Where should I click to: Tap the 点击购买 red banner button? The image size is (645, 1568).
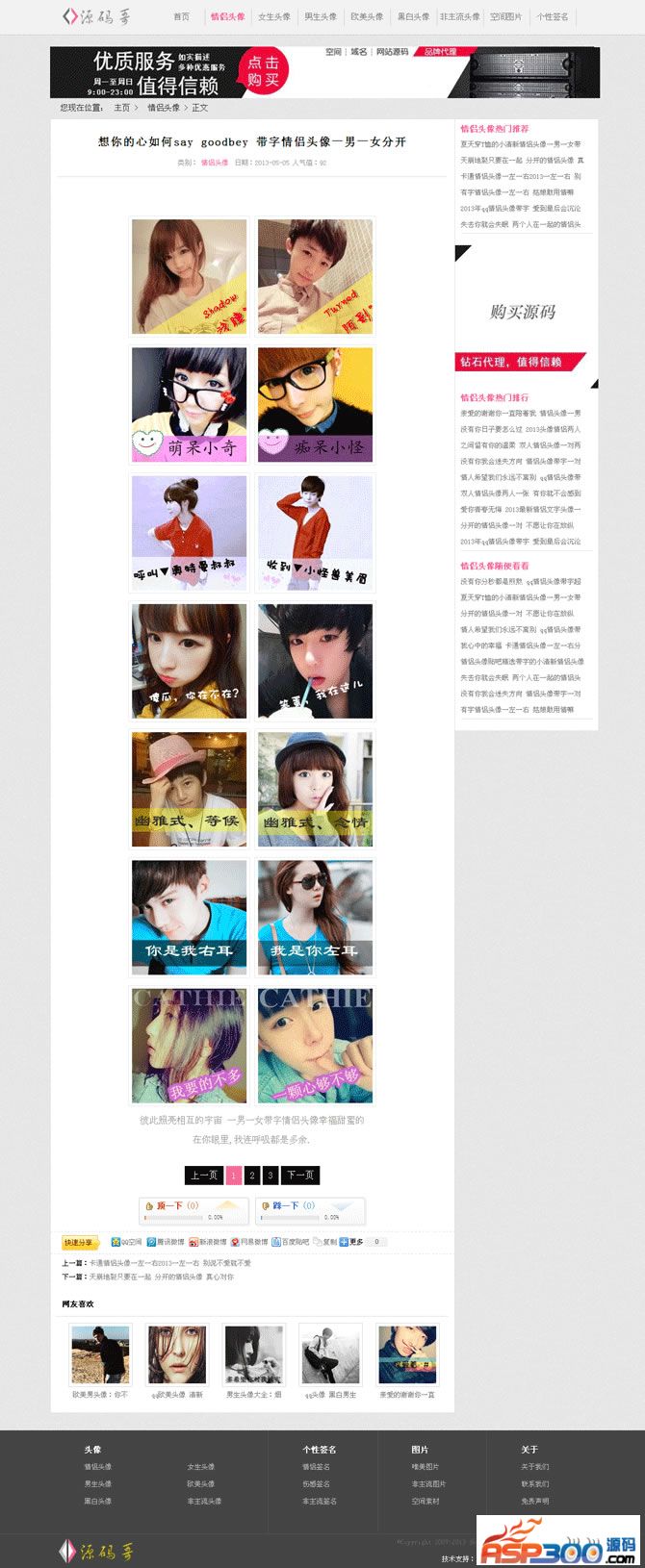click(262, 71)
